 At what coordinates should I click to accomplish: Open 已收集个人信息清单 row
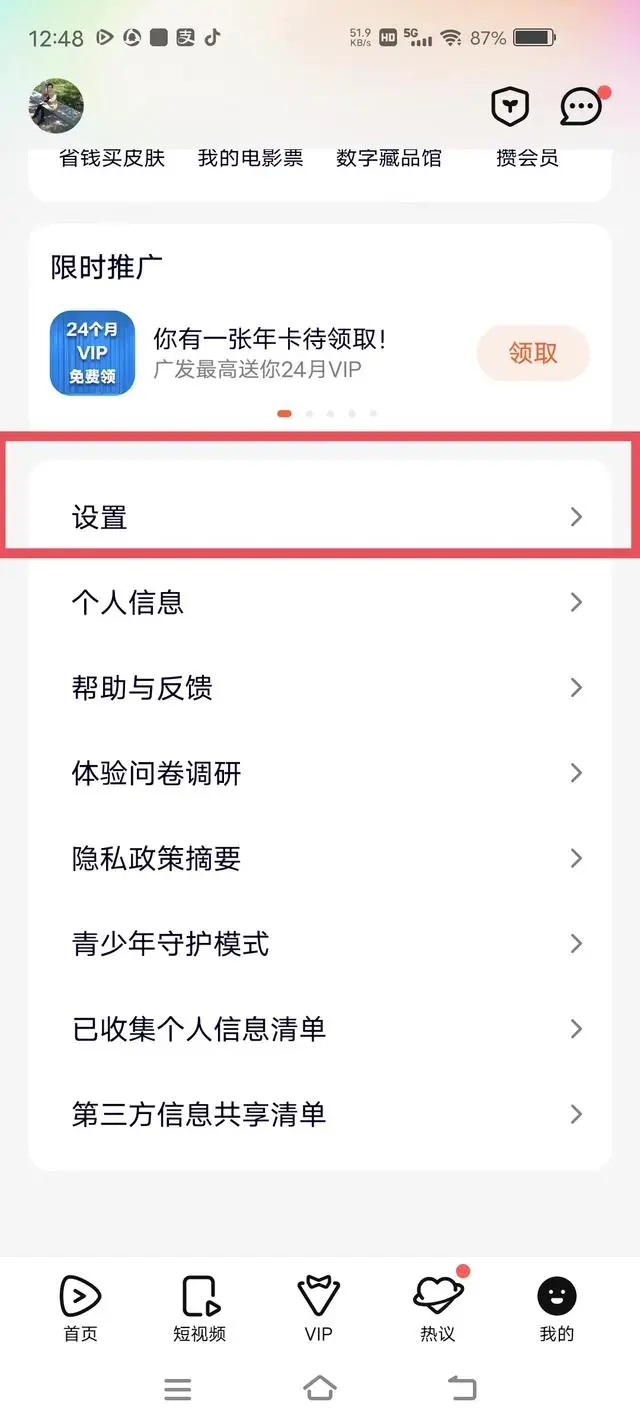tap(320, 1029)
